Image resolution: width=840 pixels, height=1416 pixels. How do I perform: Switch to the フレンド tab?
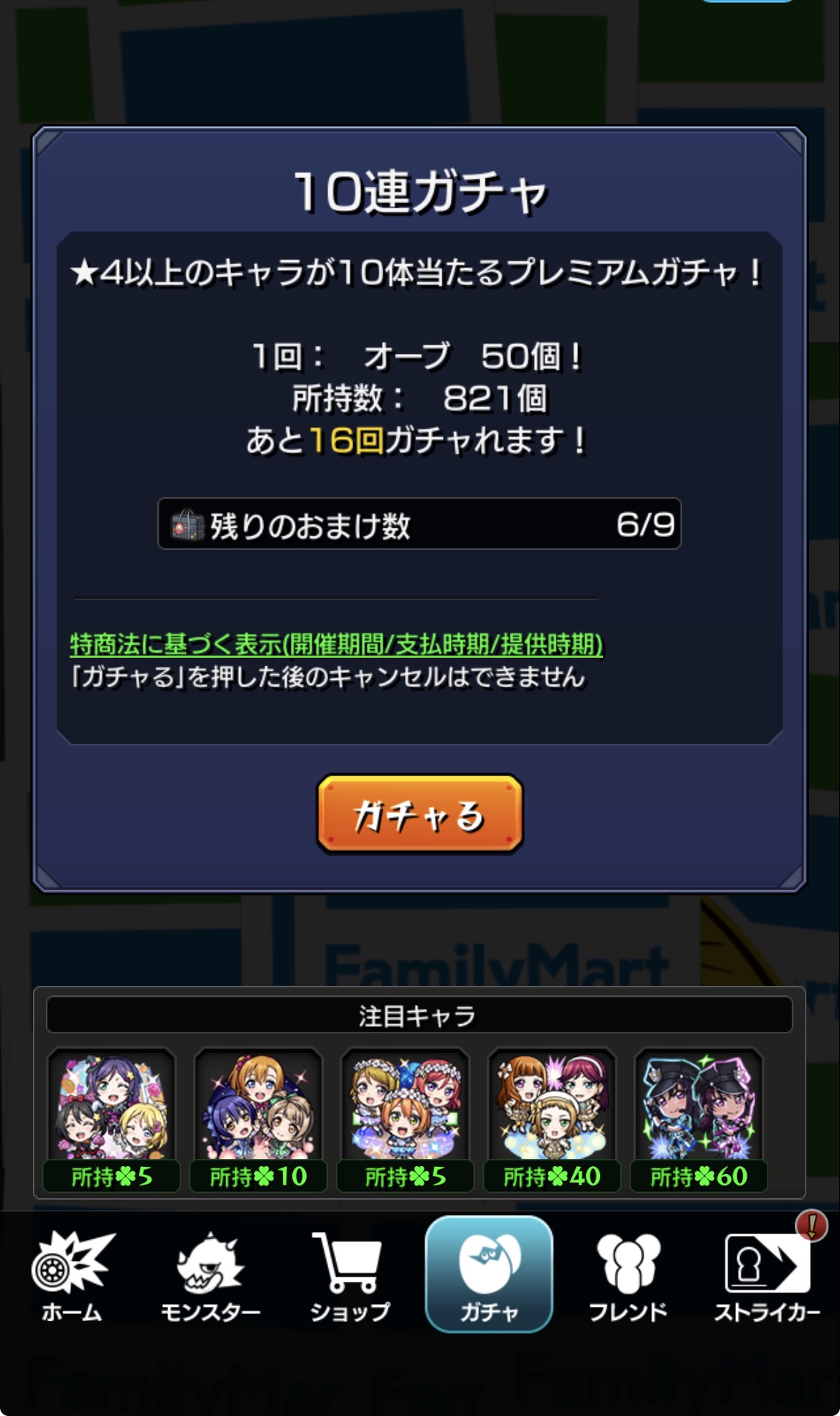click(628, 1276)
